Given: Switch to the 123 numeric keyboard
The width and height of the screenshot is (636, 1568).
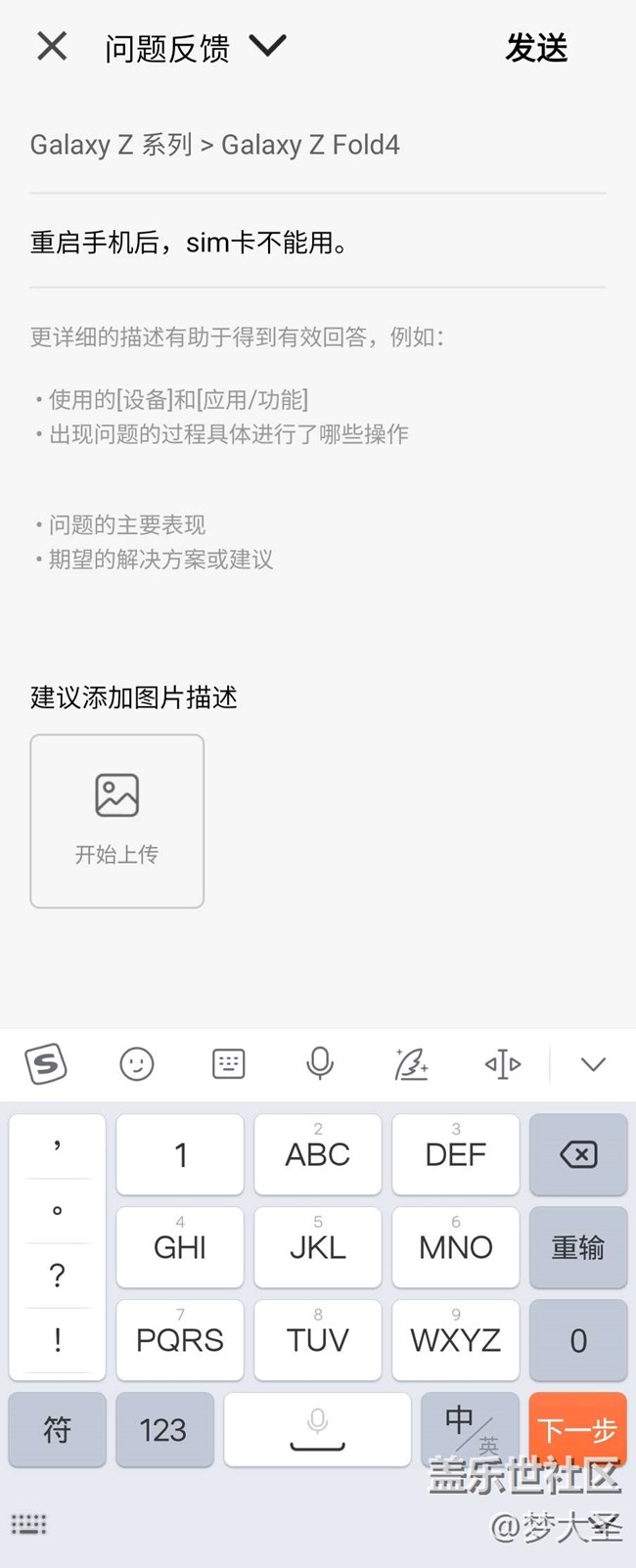Looking at the screenshot, I should click(x=164, y=1430).
